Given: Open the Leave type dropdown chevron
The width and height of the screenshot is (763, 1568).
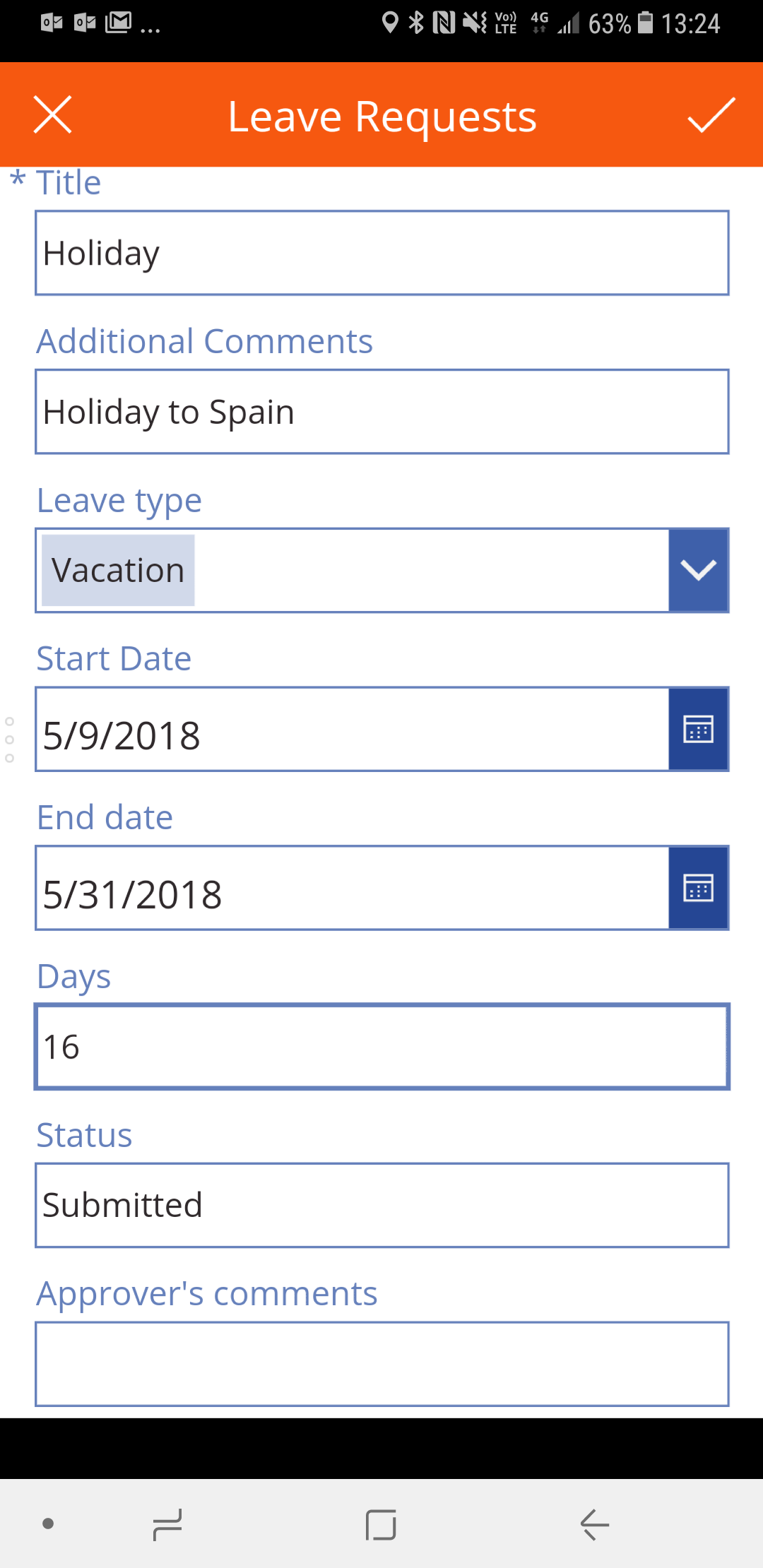Looking at the screenshot, I should [x=698, y=569].
